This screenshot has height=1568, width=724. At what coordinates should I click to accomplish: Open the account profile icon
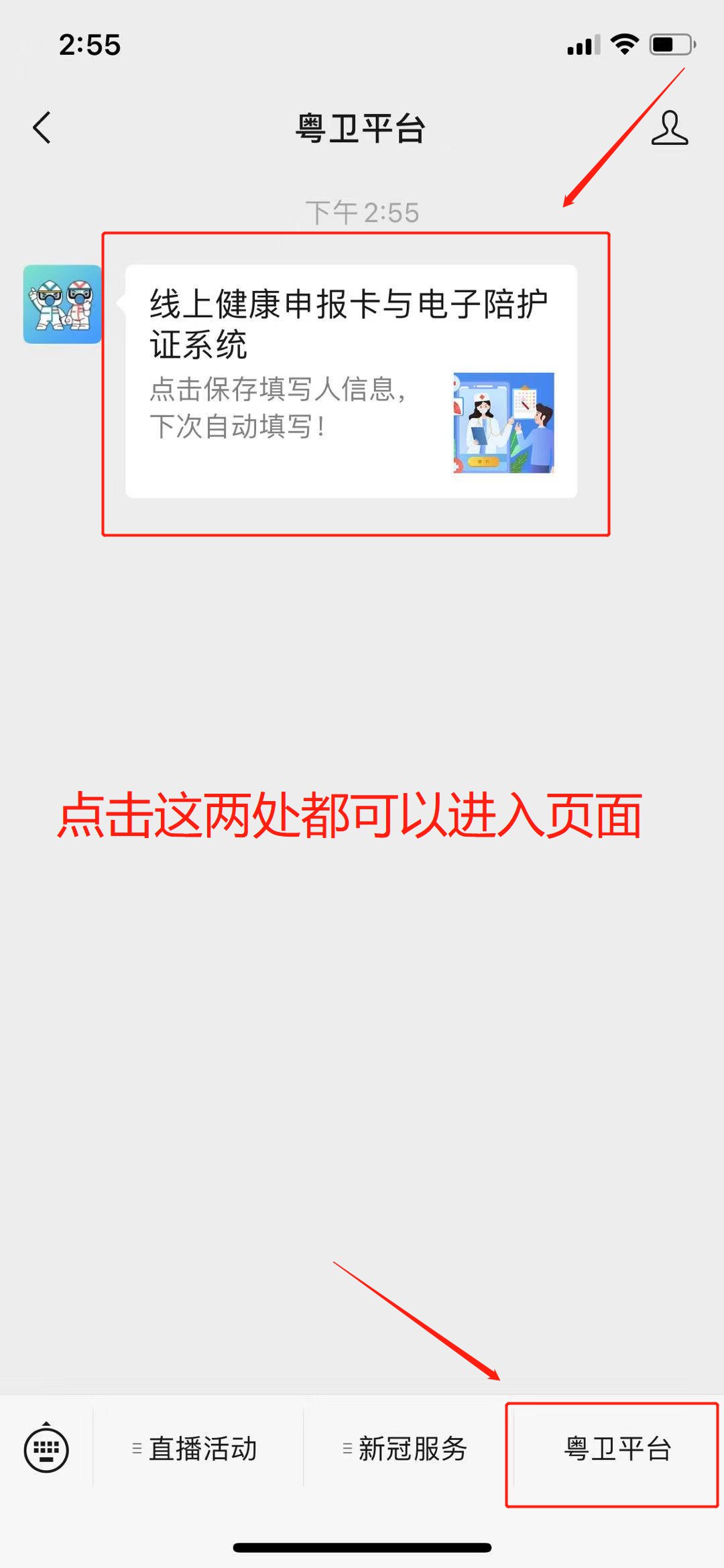[669, 128]
